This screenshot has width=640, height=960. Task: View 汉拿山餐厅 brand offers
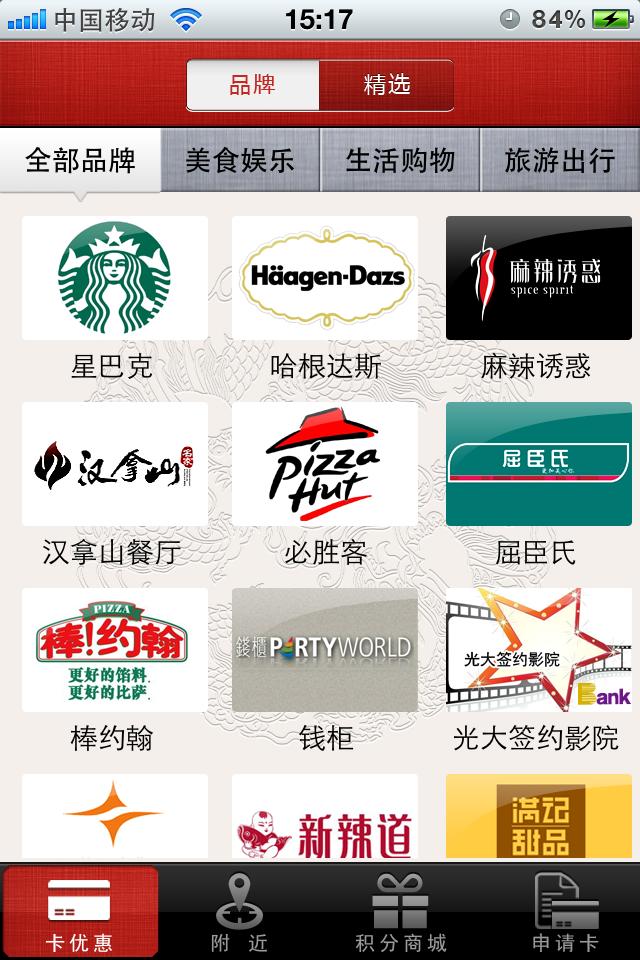[114, 464]
